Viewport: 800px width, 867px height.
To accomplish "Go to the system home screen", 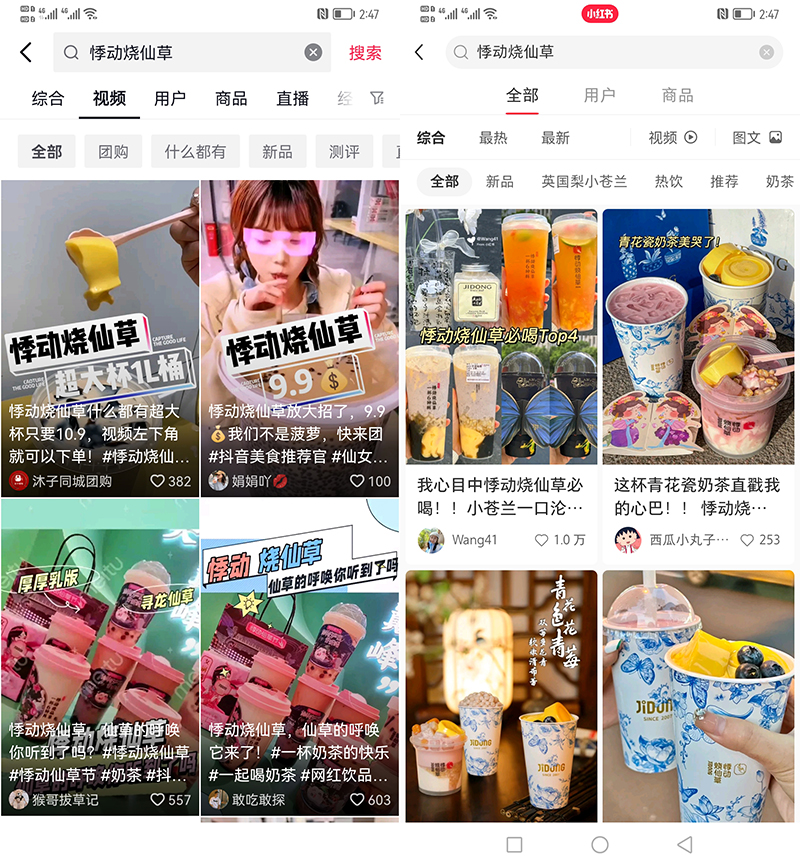I will click(x=600, y=845).
